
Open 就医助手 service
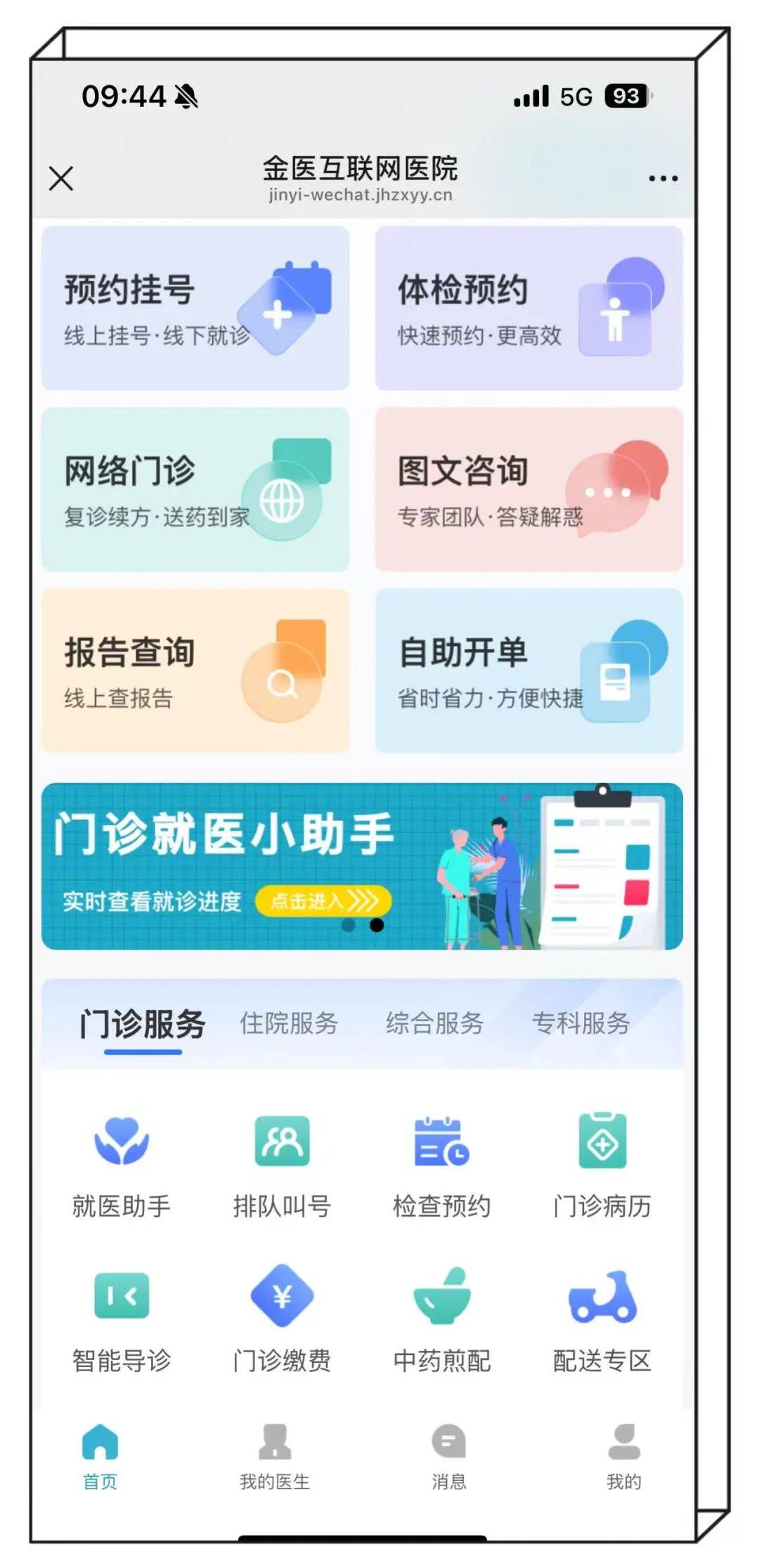tap(122, 1163)
